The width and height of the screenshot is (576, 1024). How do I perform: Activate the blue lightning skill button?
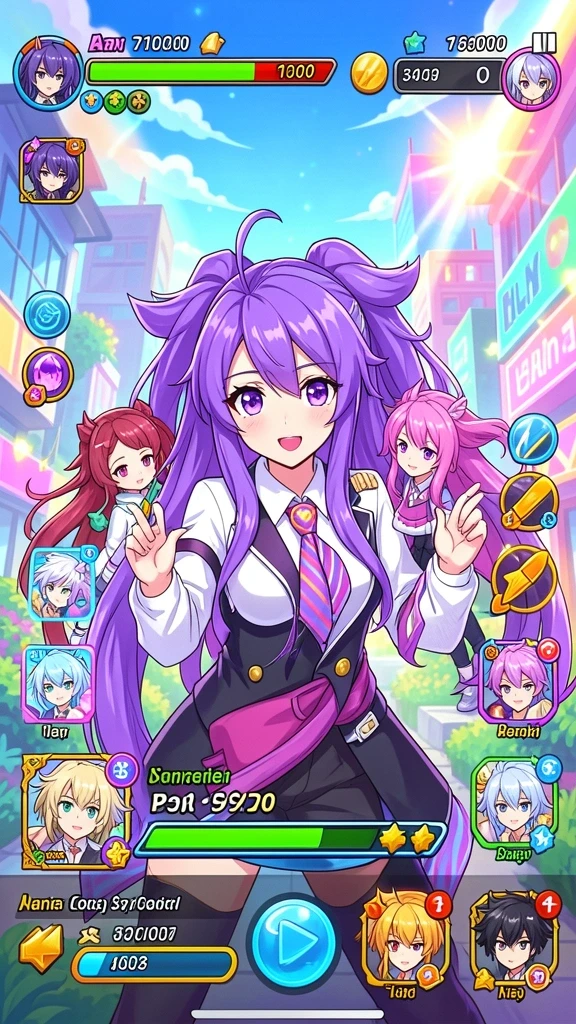tap(533, 439)
